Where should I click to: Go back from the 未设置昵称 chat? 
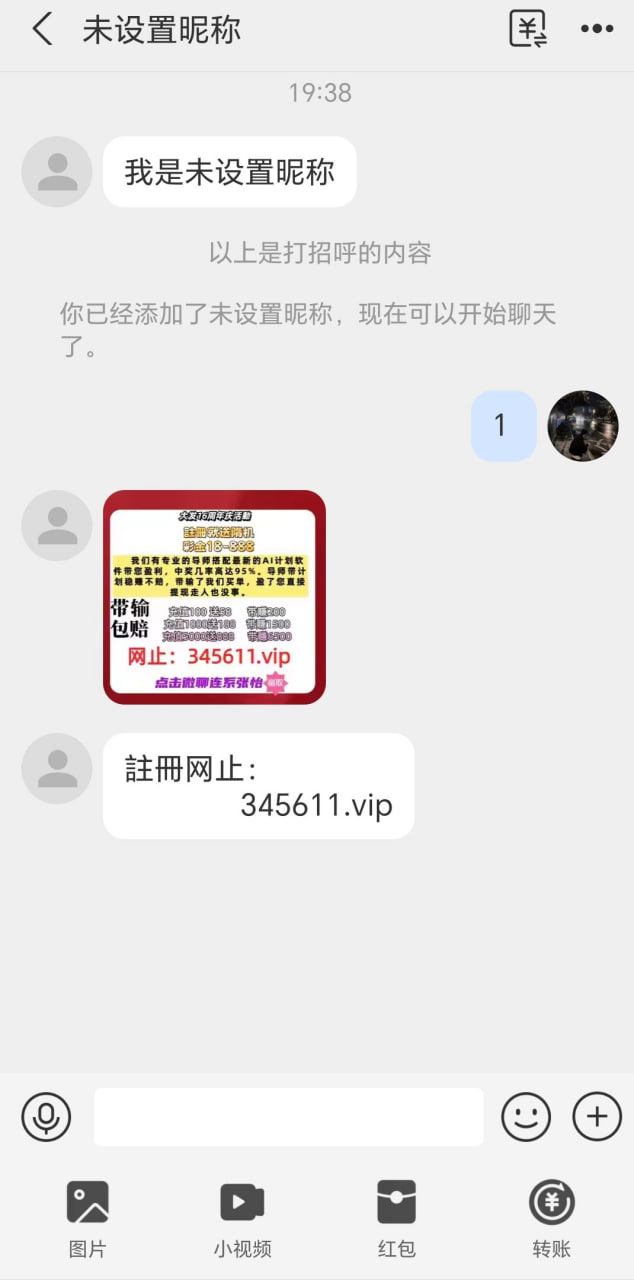42,29
